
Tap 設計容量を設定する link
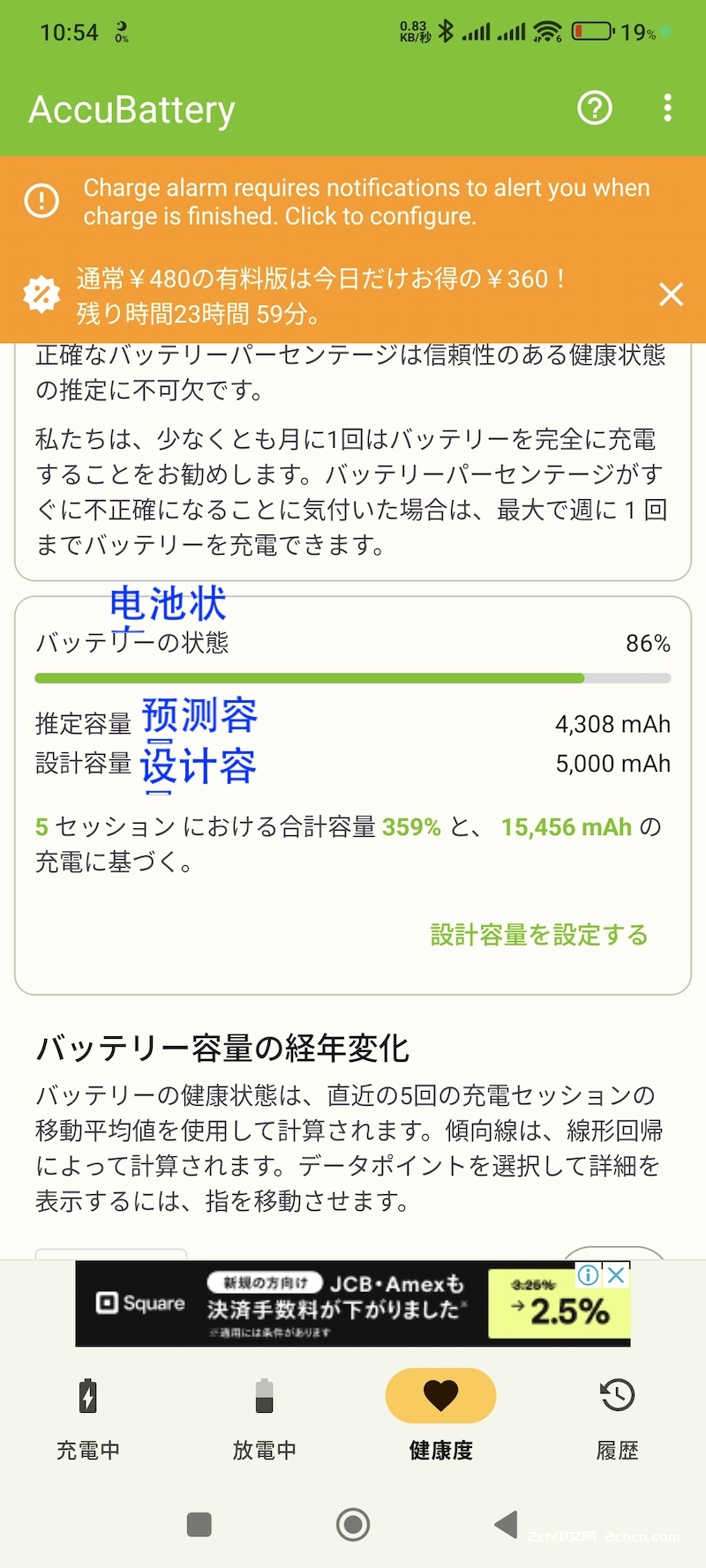pyautogui.click(x=538, y=935)
